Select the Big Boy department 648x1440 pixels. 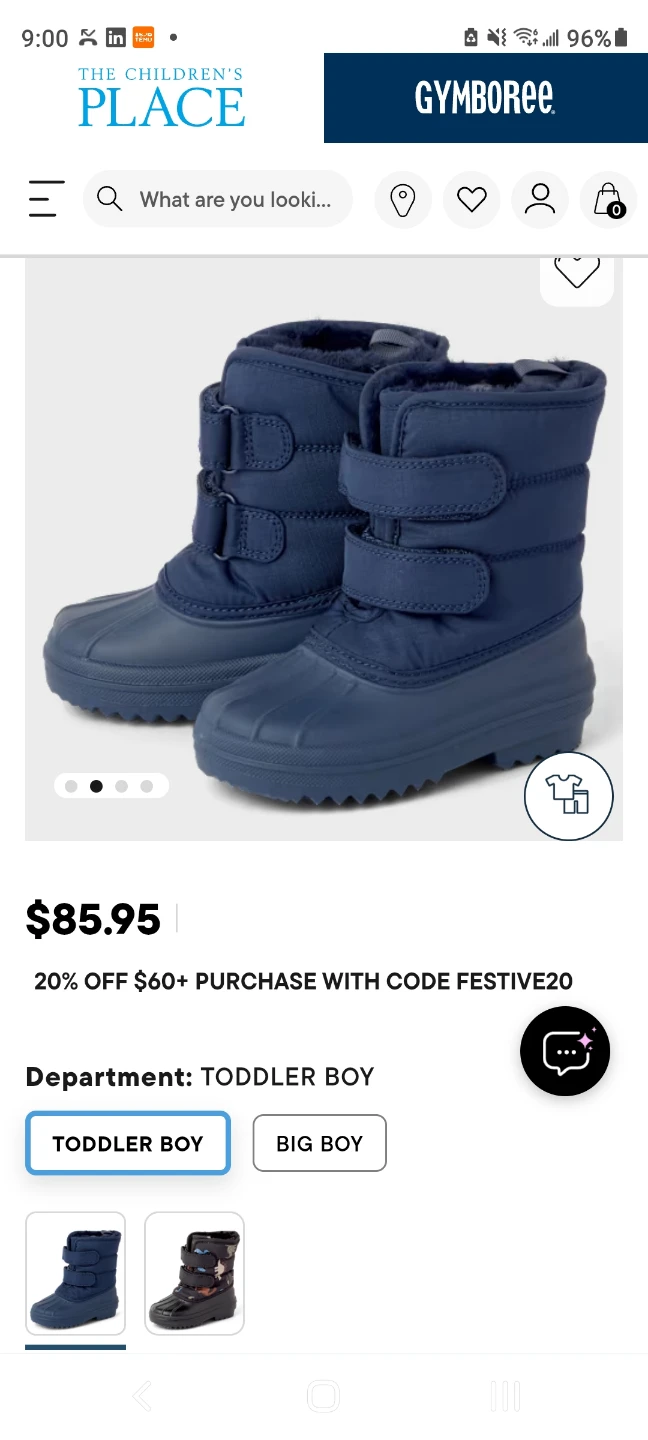pos(319,1143)
